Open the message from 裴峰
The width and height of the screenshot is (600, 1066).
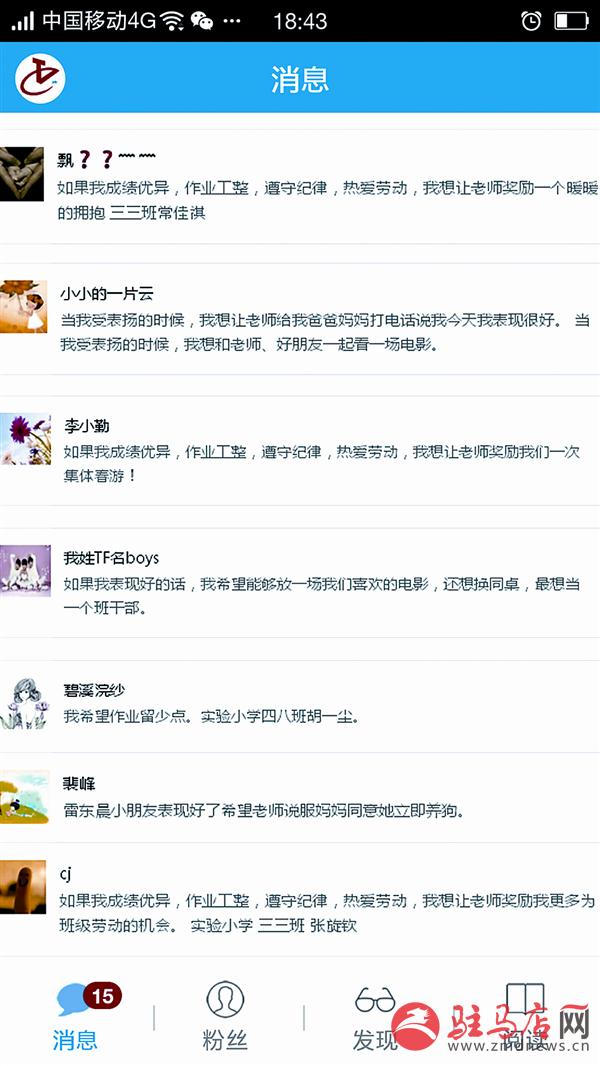320,797
